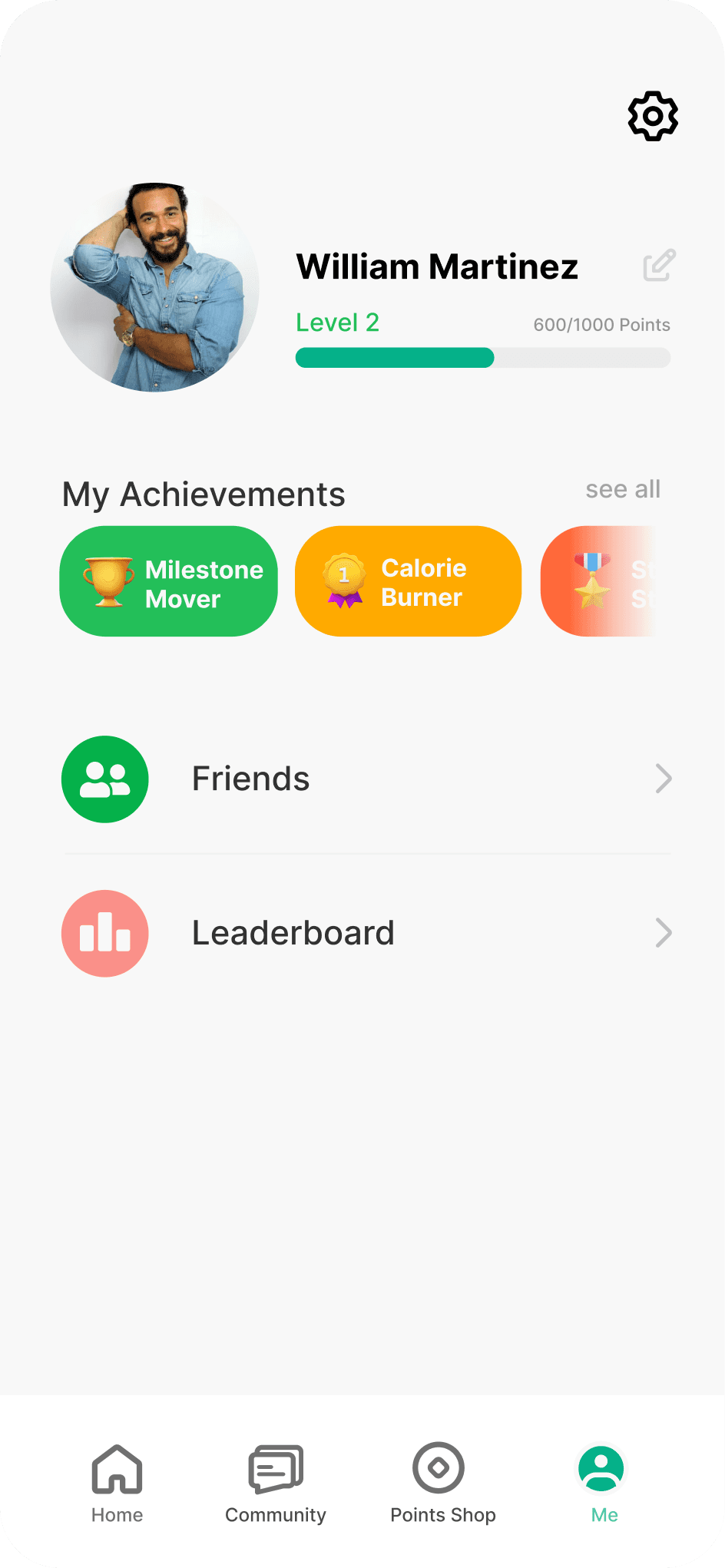
Task: Open the Leaderboard
Action: coord(367,933)
